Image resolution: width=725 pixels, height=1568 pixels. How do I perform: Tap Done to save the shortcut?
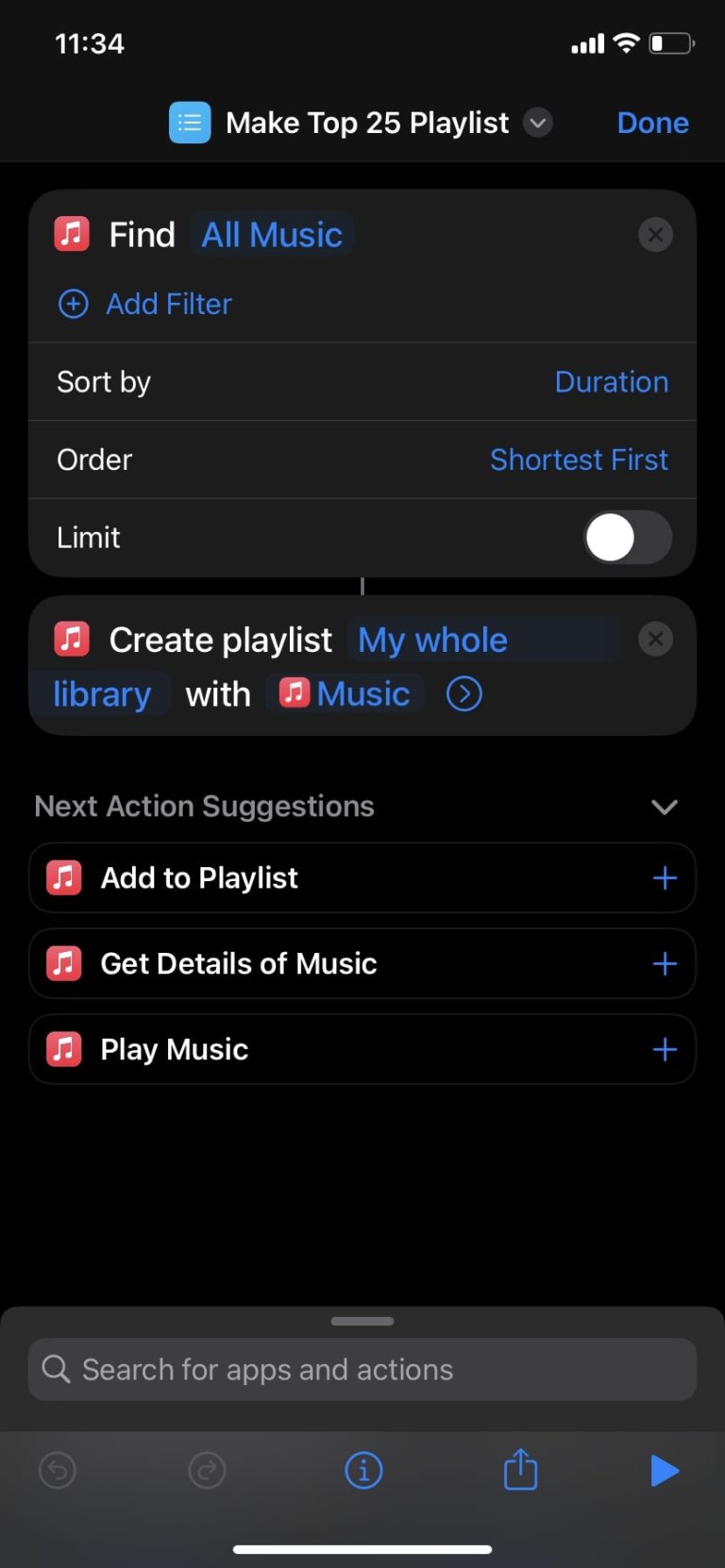coord(652,123)
